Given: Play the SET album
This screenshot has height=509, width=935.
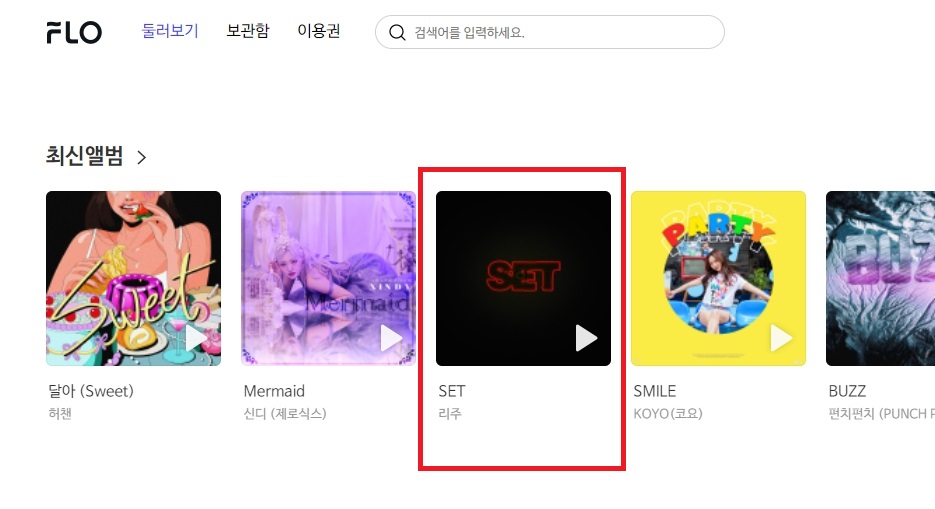Looking at the screenshot, I should [x=586, y=338].
